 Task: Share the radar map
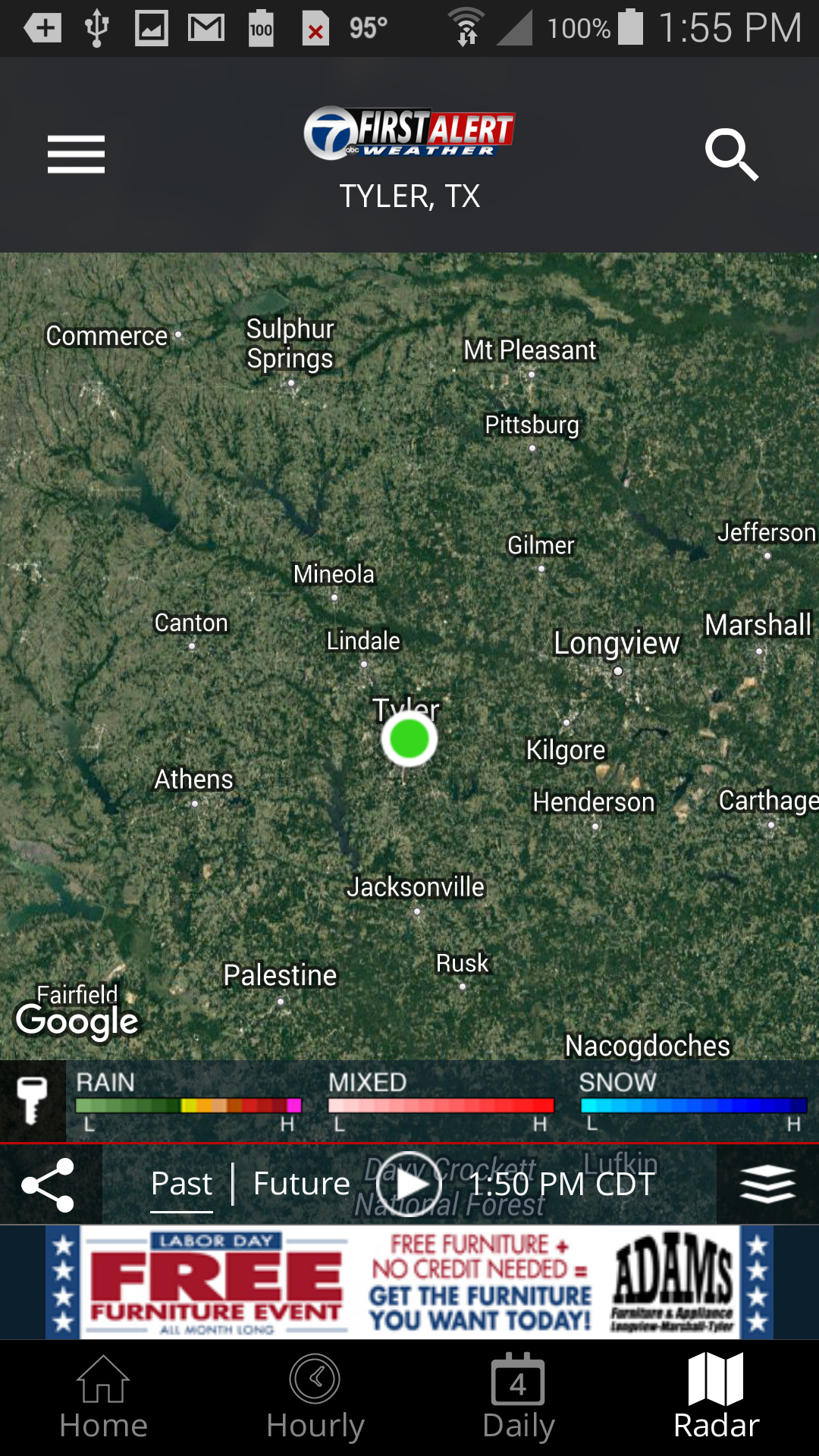tap(49, 1185)
